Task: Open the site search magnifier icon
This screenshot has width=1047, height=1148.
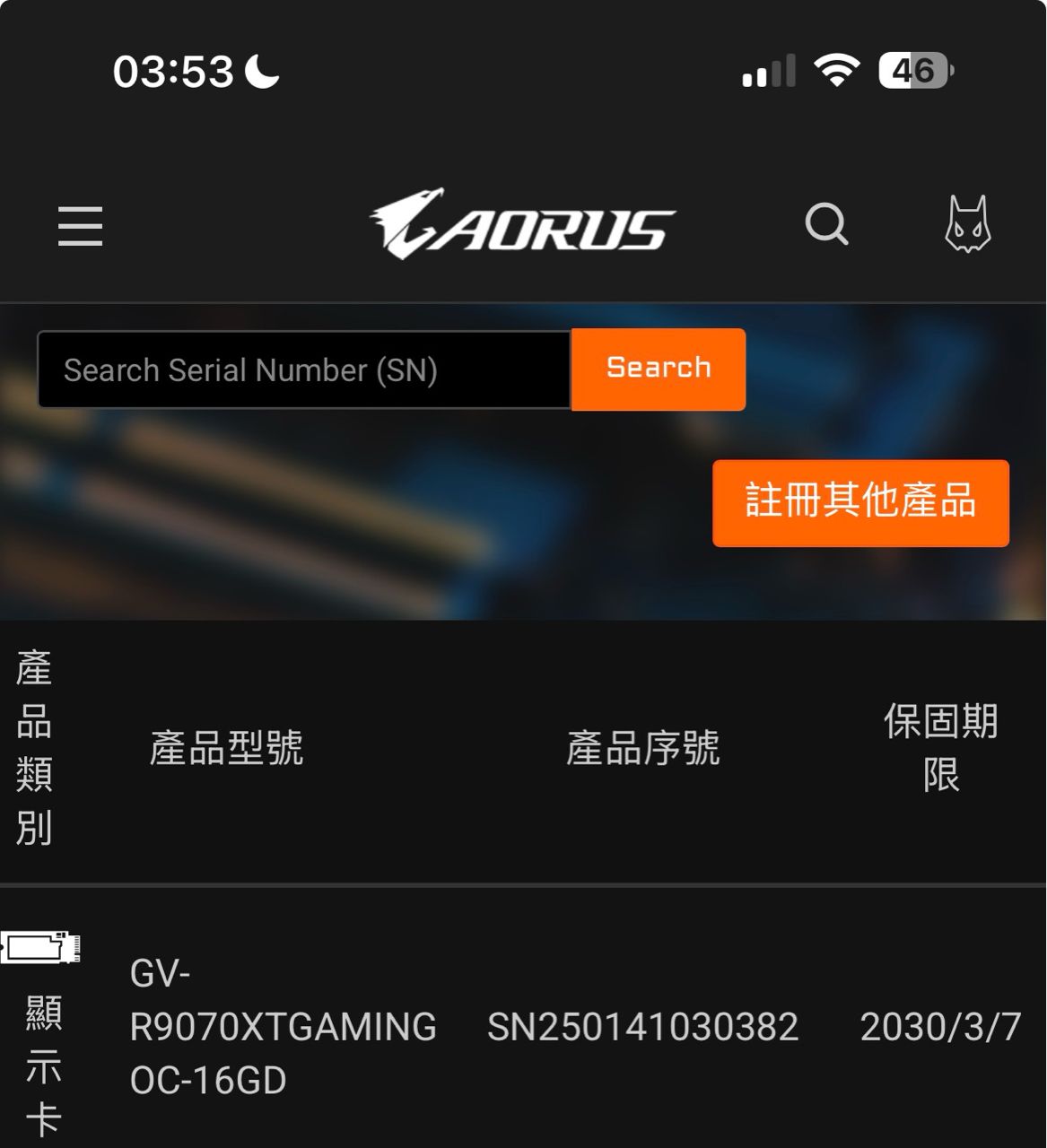Action: click(826, 224)
